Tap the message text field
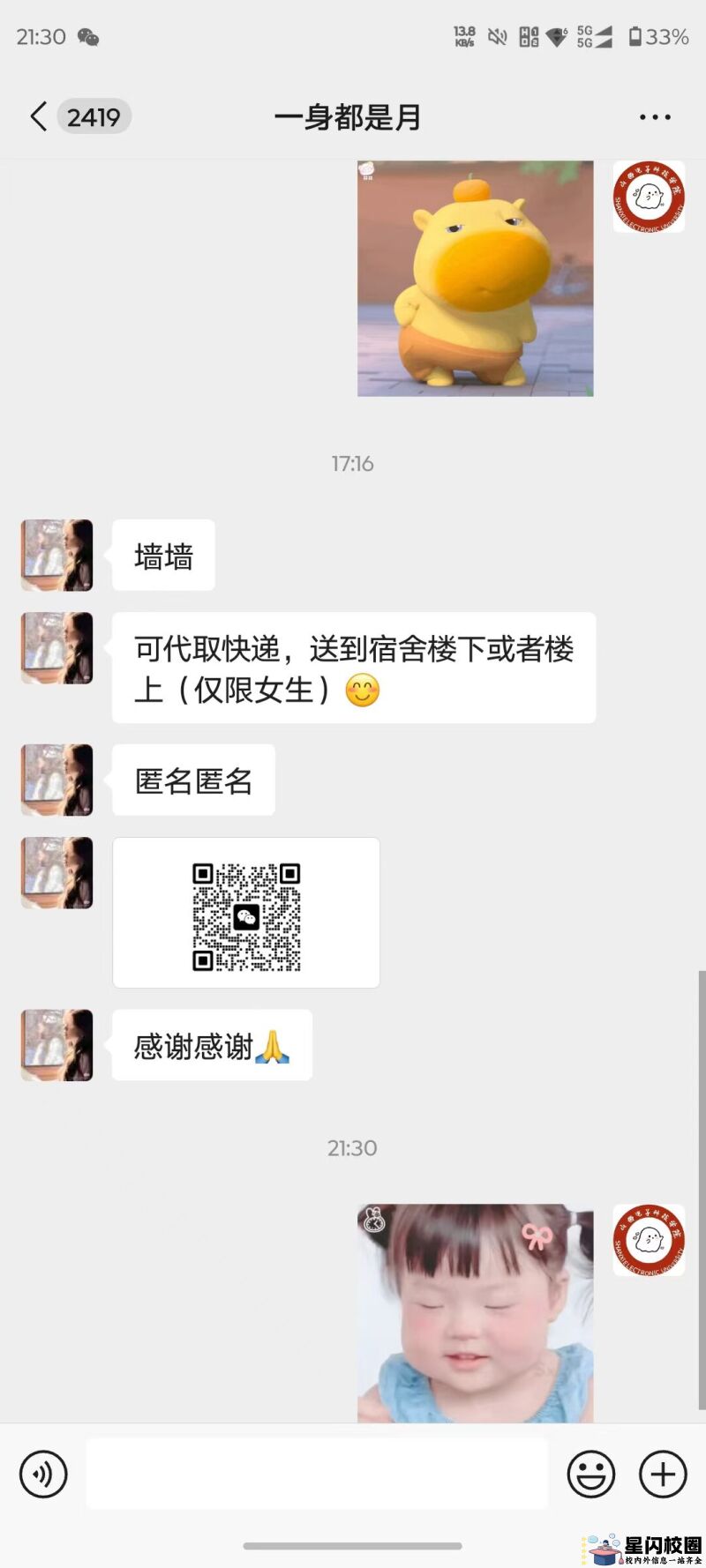 click(x=317, y=1474)
